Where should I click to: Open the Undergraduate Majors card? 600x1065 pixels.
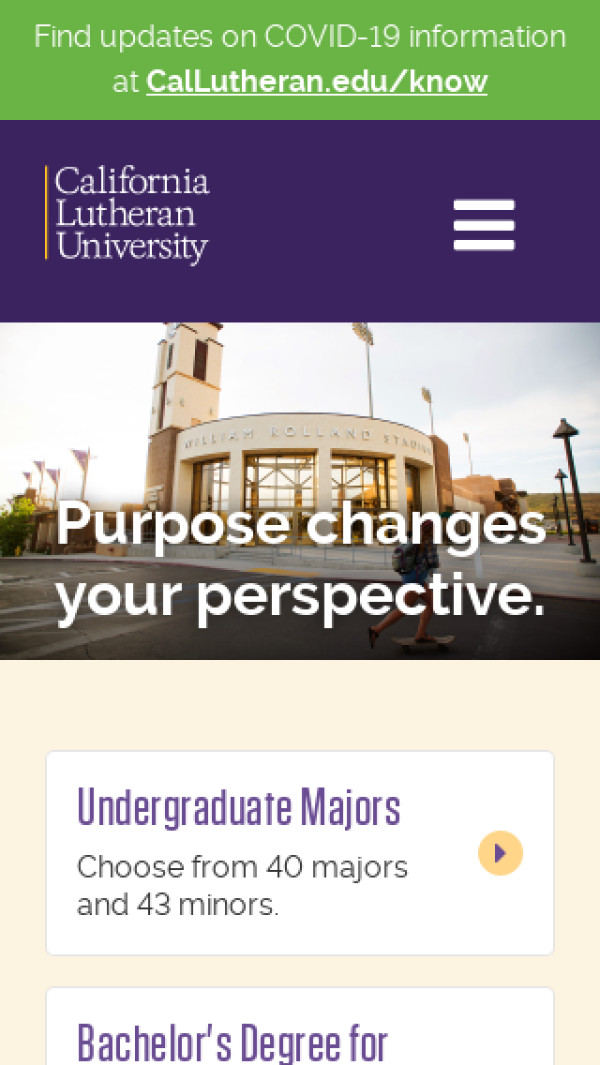click(x=300, y=852)
